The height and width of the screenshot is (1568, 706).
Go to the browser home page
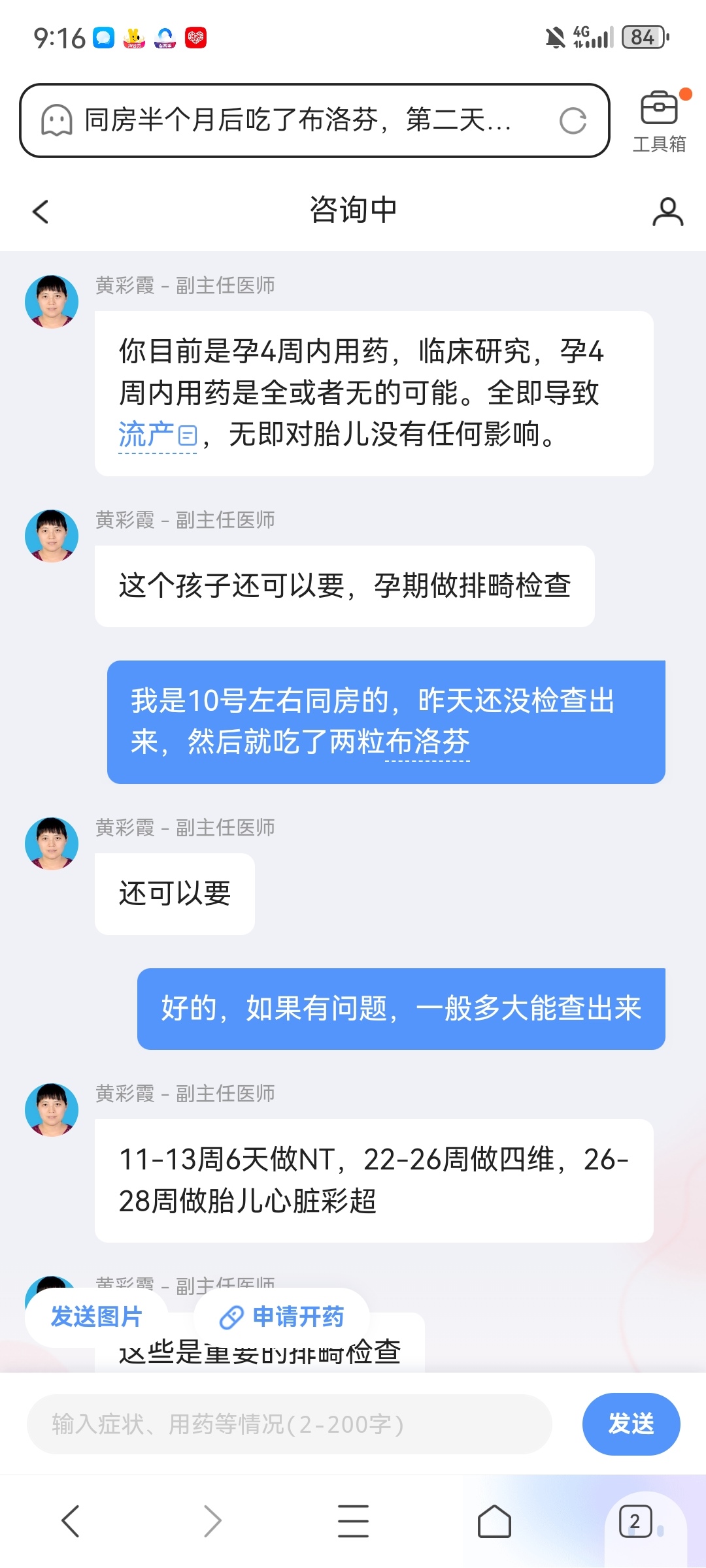coord(494,1521)
